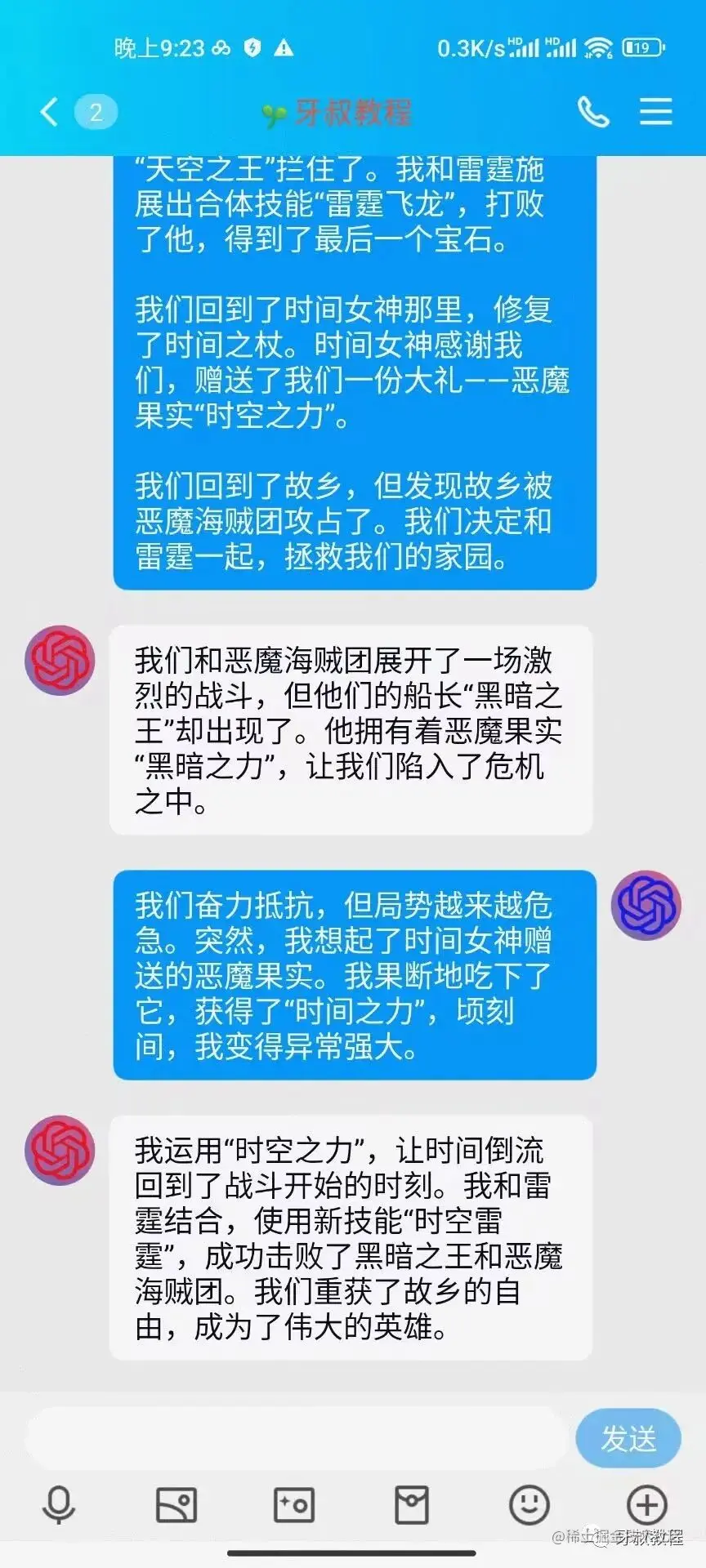
Task: Open the camera capture icon
Action: (294, 1504)
